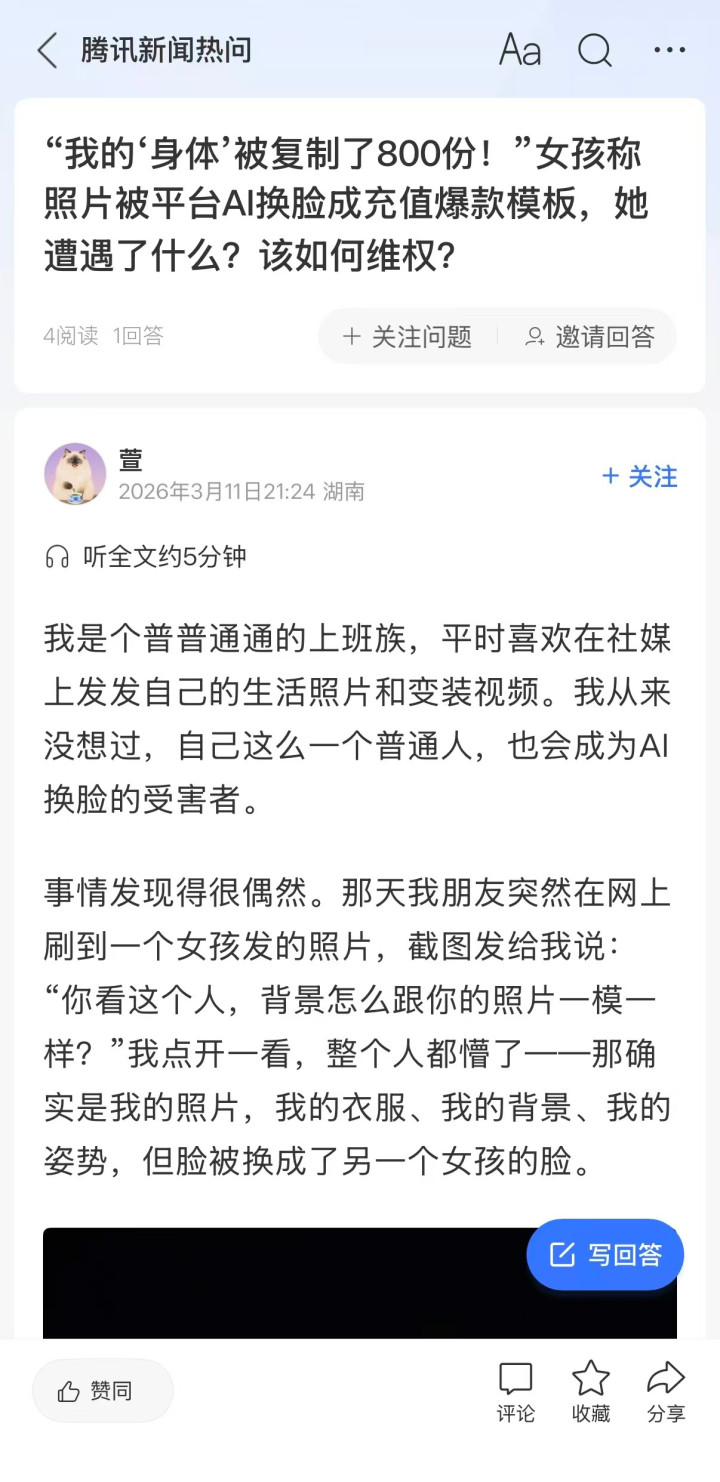Save the answer with 收藏 star
This screenshot has height=1482, width=720.
click(x=591, y=1391)
